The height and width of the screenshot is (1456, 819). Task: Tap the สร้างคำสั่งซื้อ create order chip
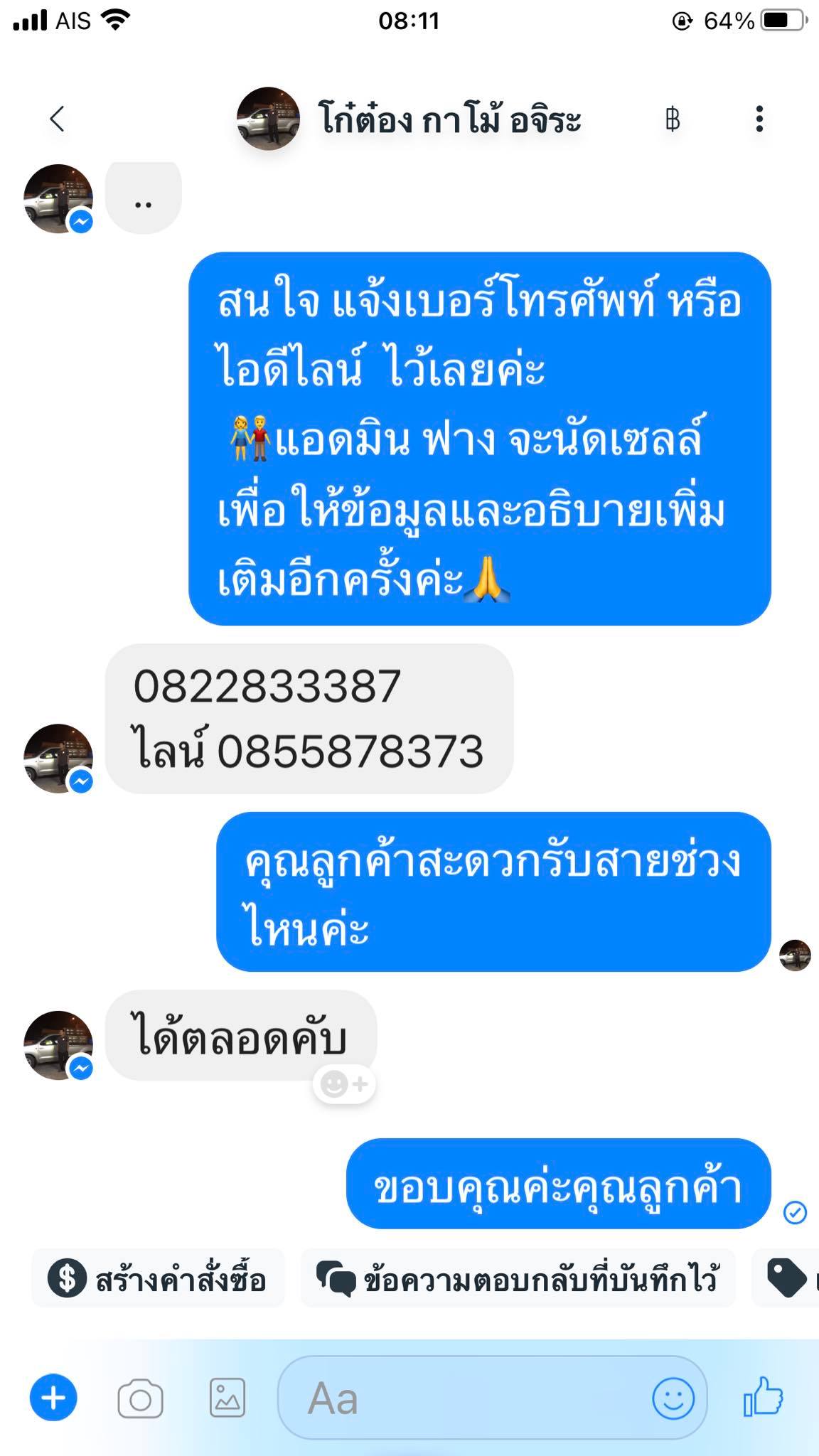click(158, 1279)
